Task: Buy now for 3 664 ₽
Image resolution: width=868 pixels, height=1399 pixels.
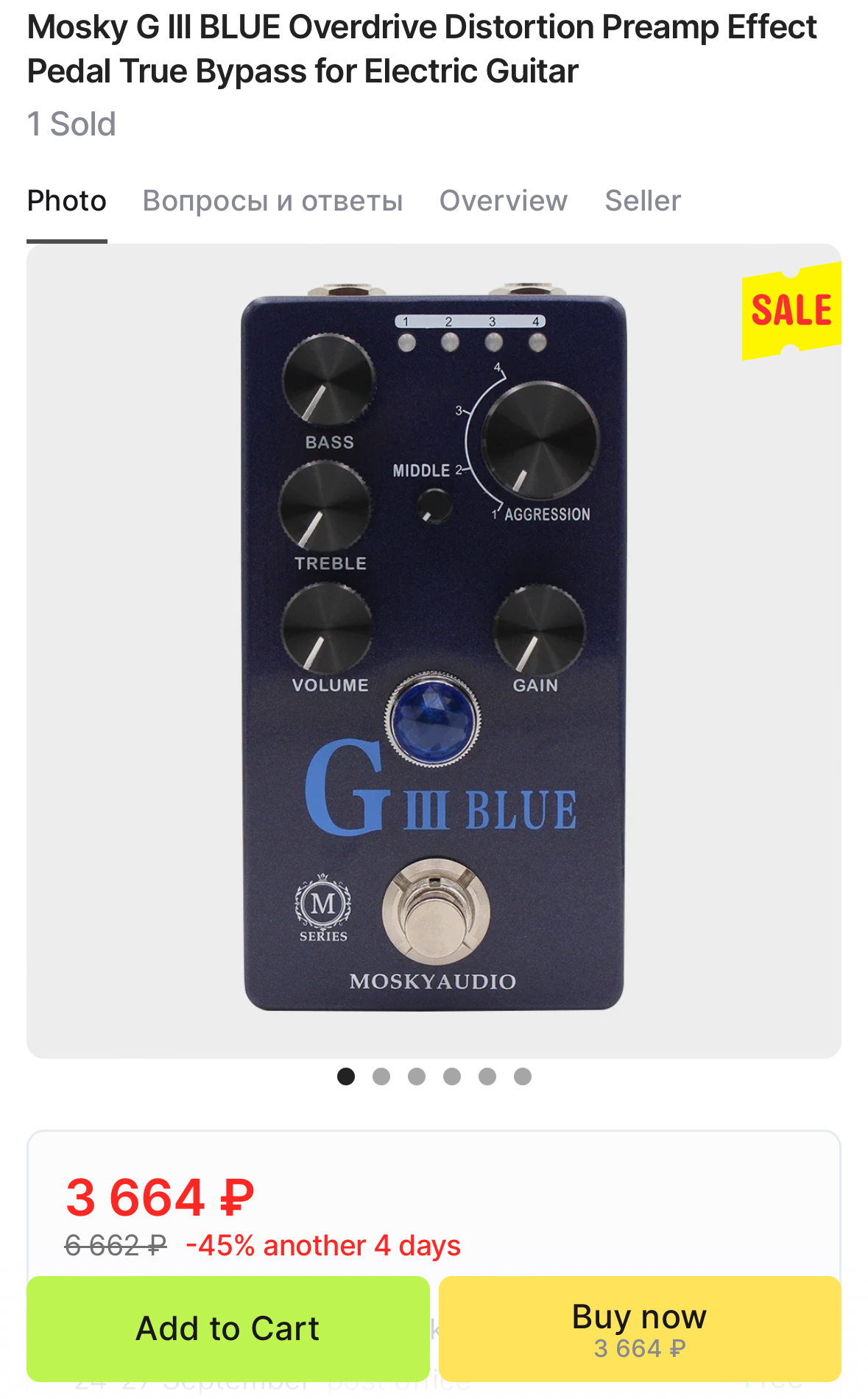Action: click(639, 1328)
